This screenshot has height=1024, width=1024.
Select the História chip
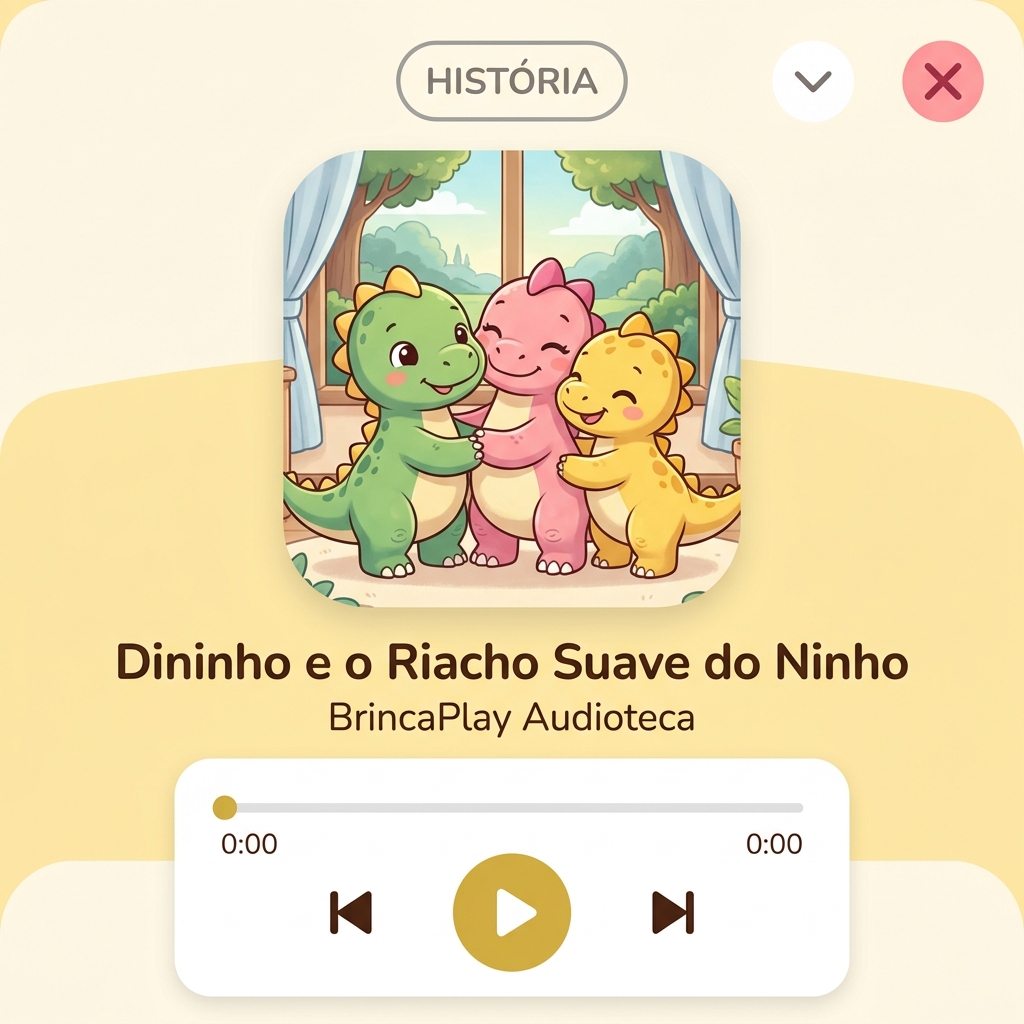(x=512, y=81)
